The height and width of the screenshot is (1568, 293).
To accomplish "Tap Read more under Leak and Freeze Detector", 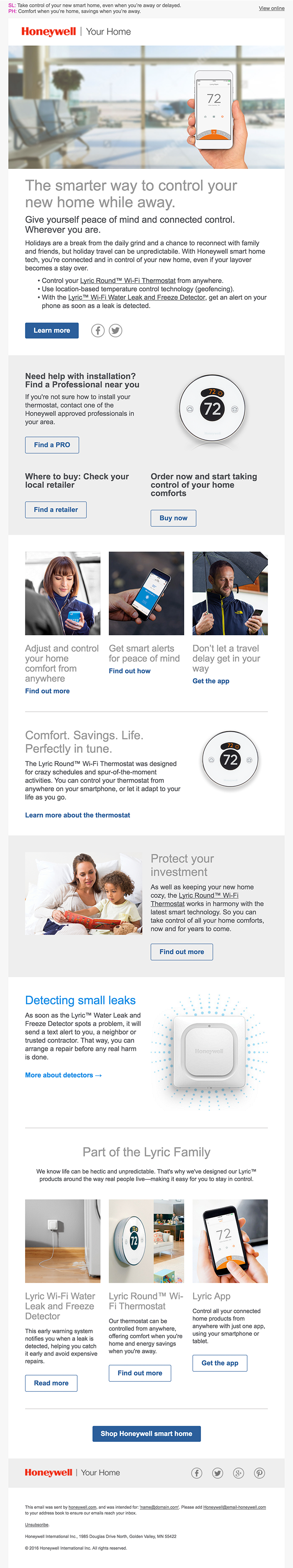I will click(51, 1383).
